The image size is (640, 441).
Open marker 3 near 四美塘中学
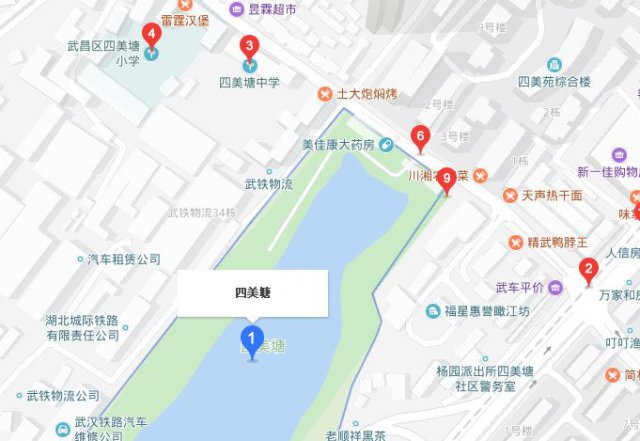249,46
